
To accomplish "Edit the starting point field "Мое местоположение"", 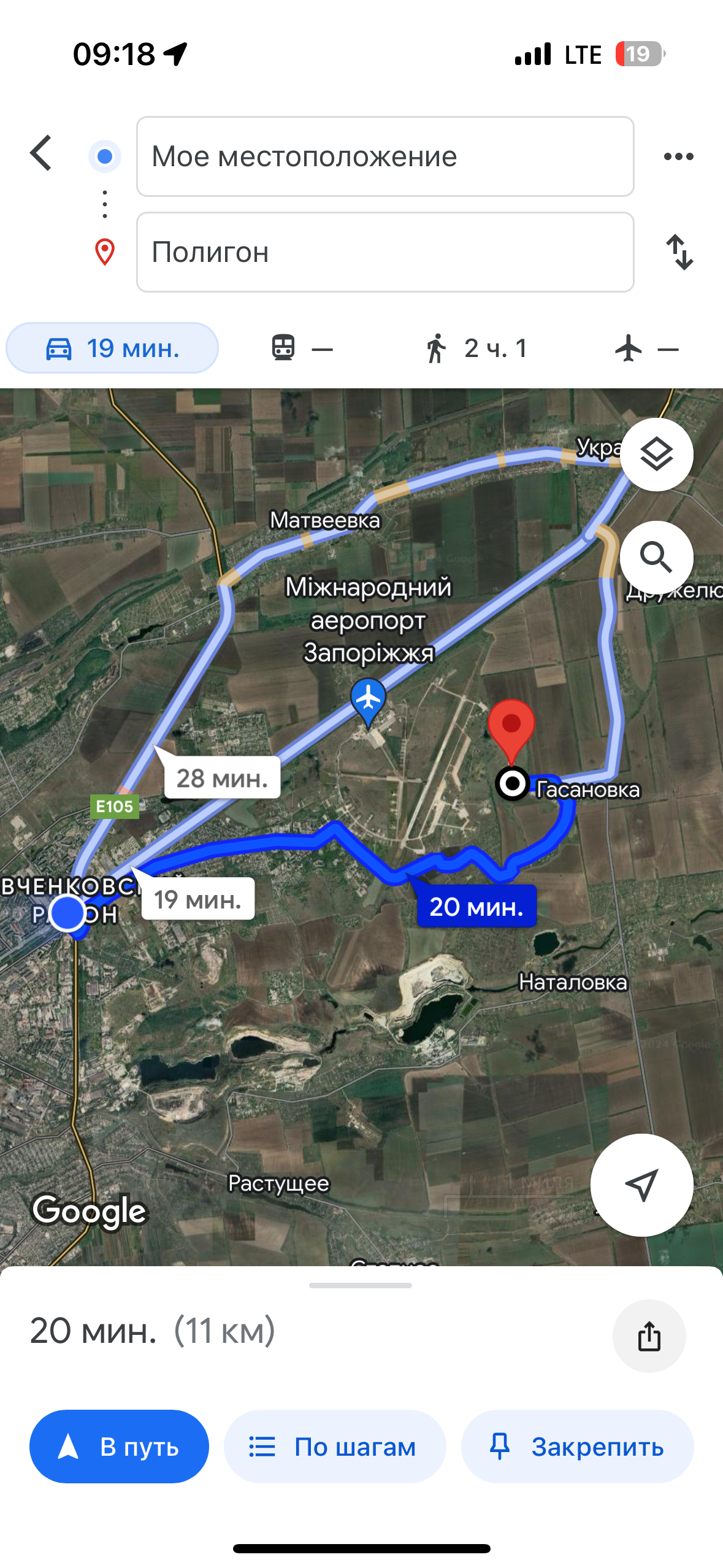I will [384, 156].
